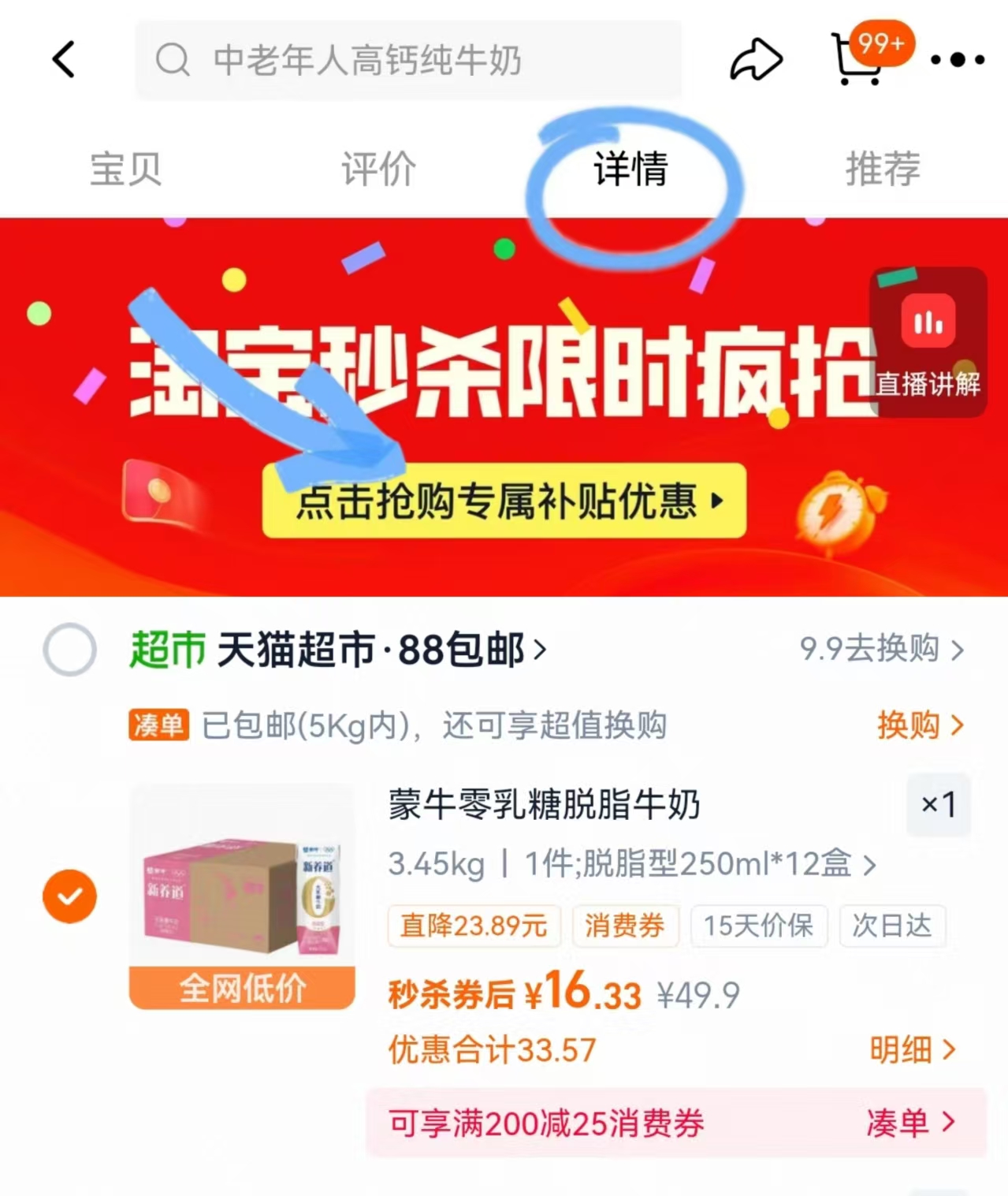Click the back arrow to return
The height and width of the screenshot is (1196, 1008).
65,58
